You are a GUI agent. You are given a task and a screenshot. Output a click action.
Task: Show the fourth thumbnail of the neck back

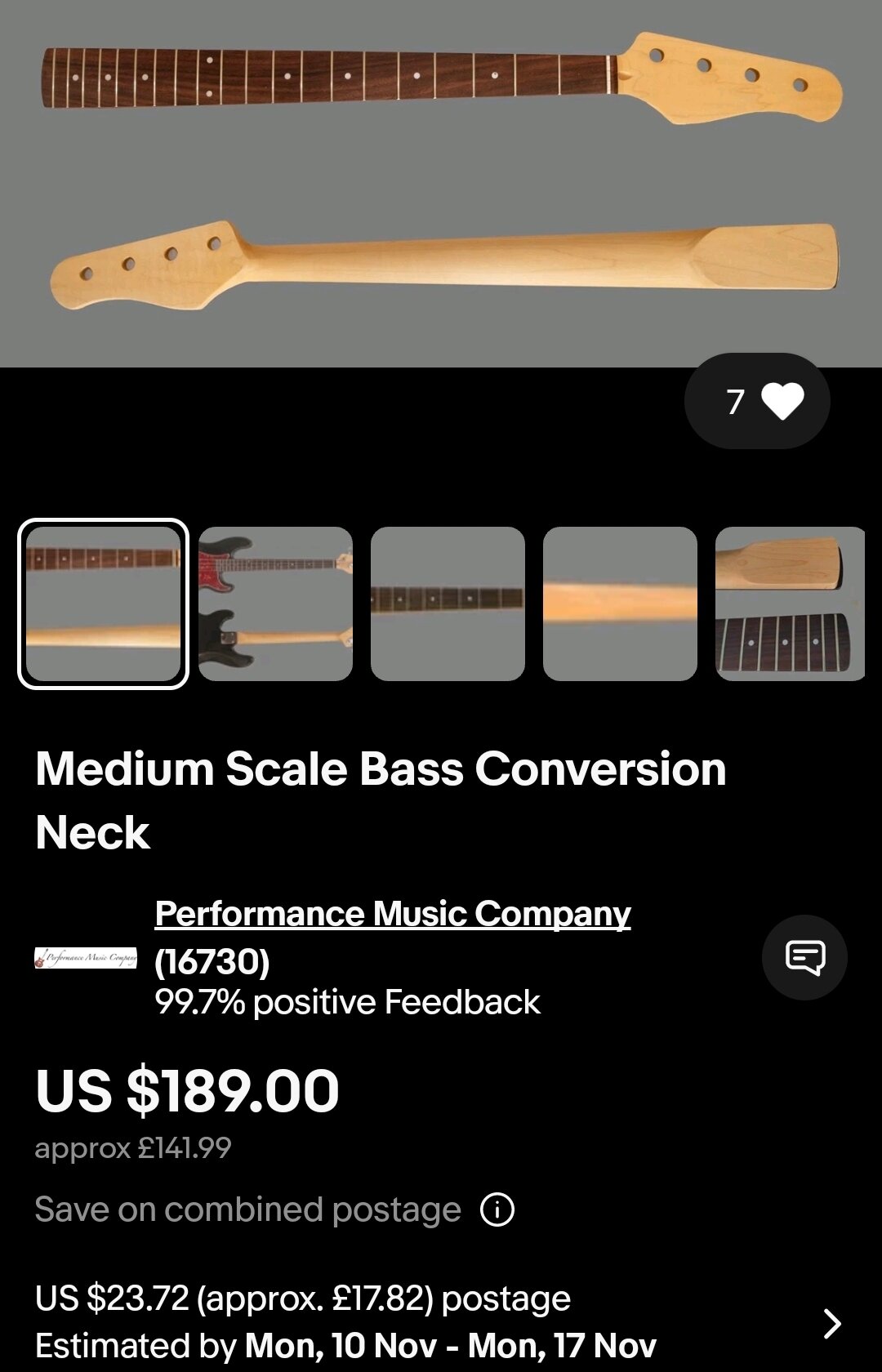(x=620, y=604)
